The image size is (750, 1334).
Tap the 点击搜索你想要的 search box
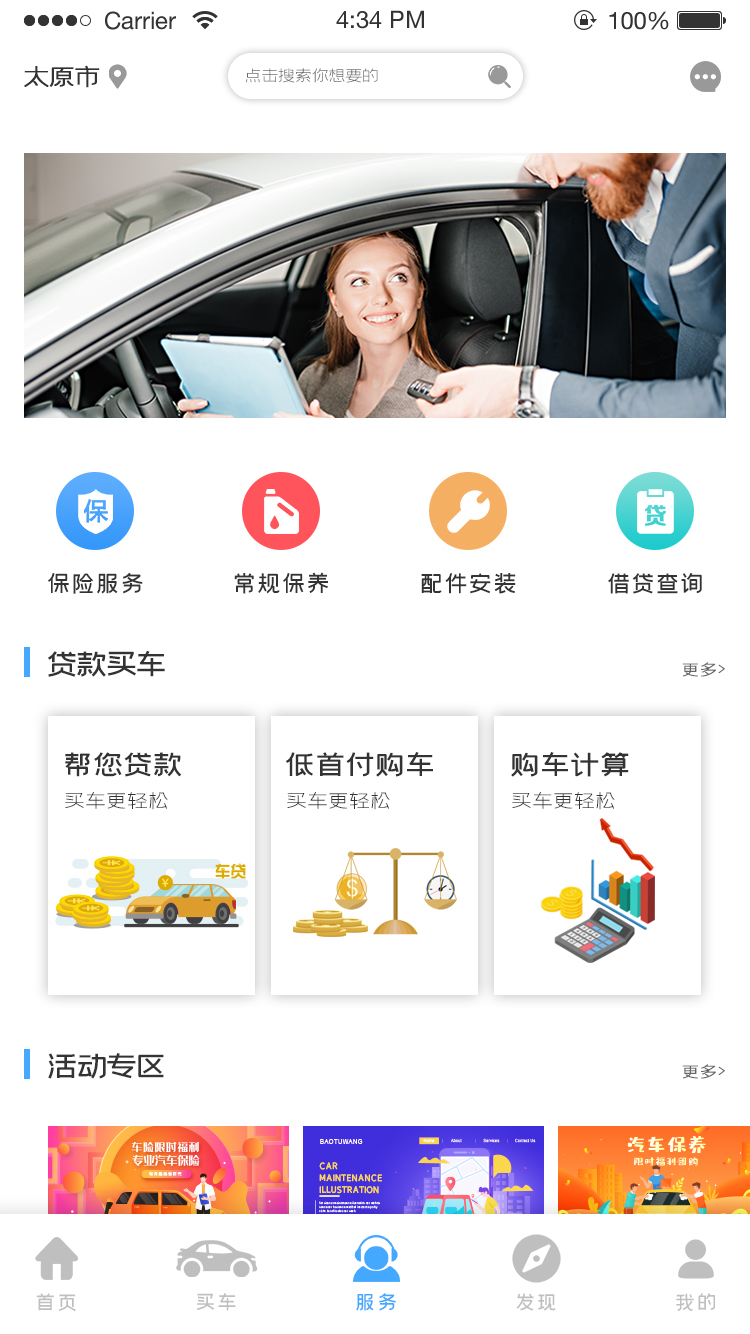point(360,76)
